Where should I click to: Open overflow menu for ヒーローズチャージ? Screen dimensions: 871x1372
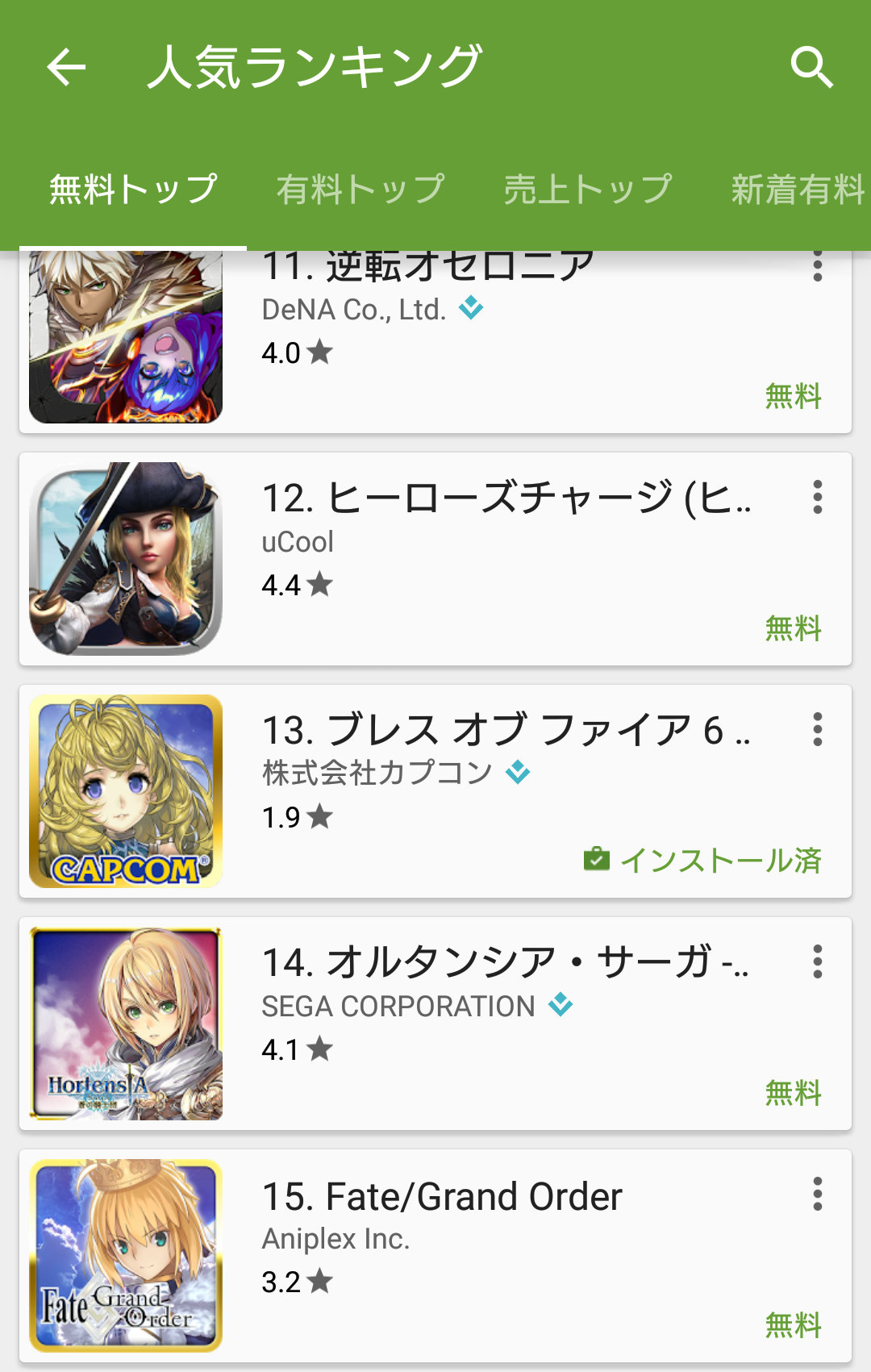(x=817, y=497)
